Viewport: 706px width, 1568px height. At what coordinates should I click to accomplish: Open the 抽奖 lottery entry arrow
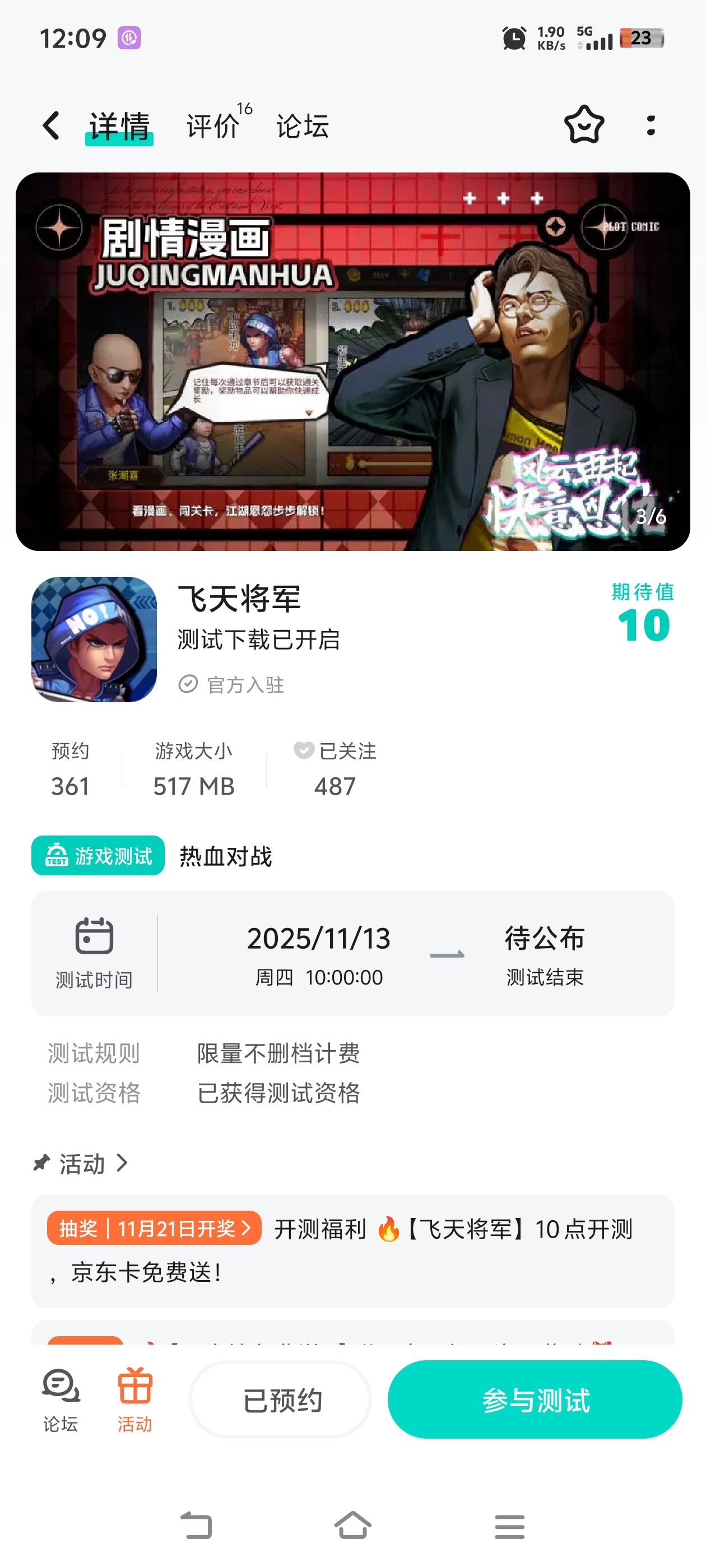[x=247, y=1230]
